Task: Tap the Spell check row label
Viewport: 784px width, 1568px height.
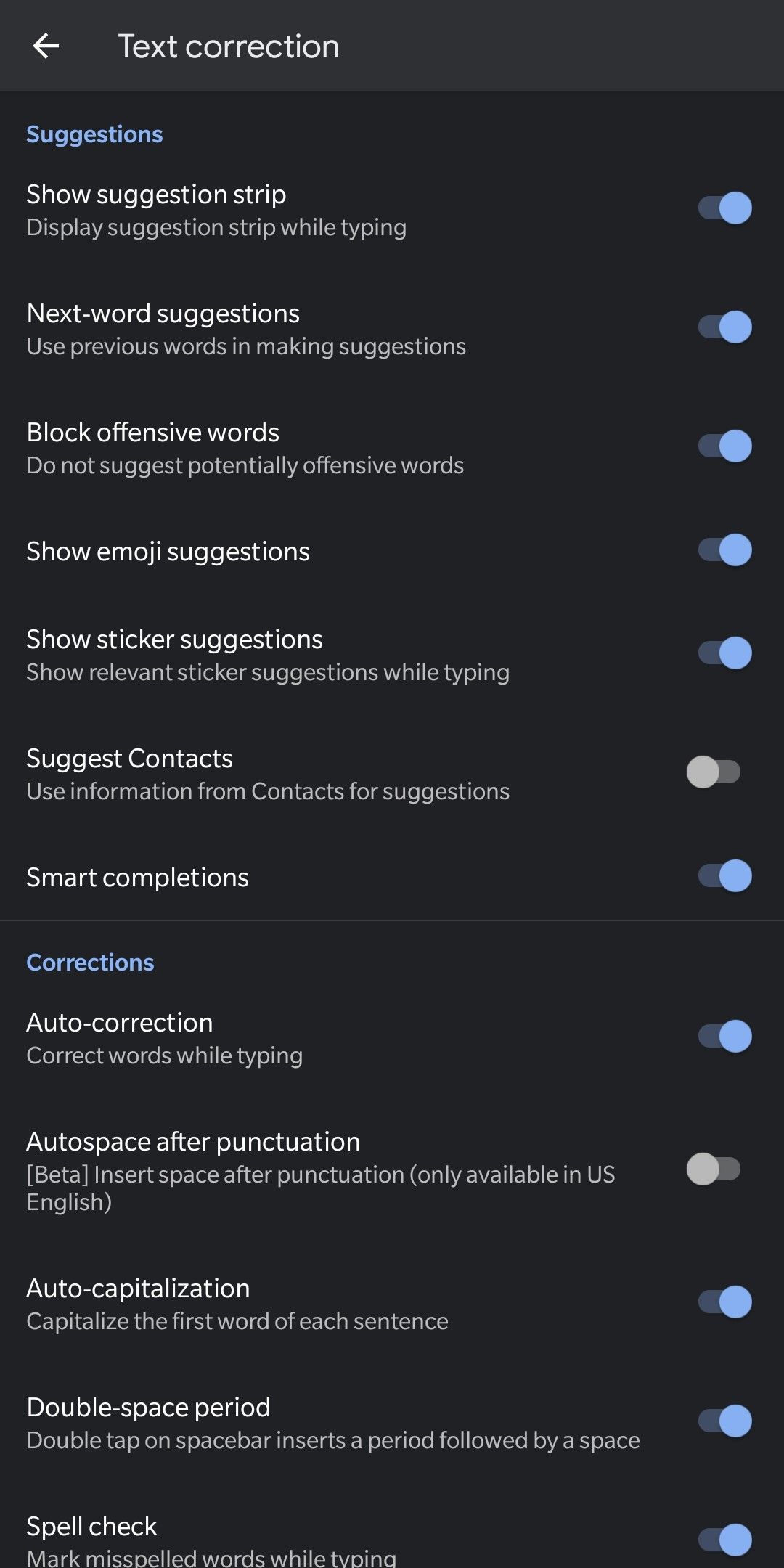Action: (x=91, y=1525)
